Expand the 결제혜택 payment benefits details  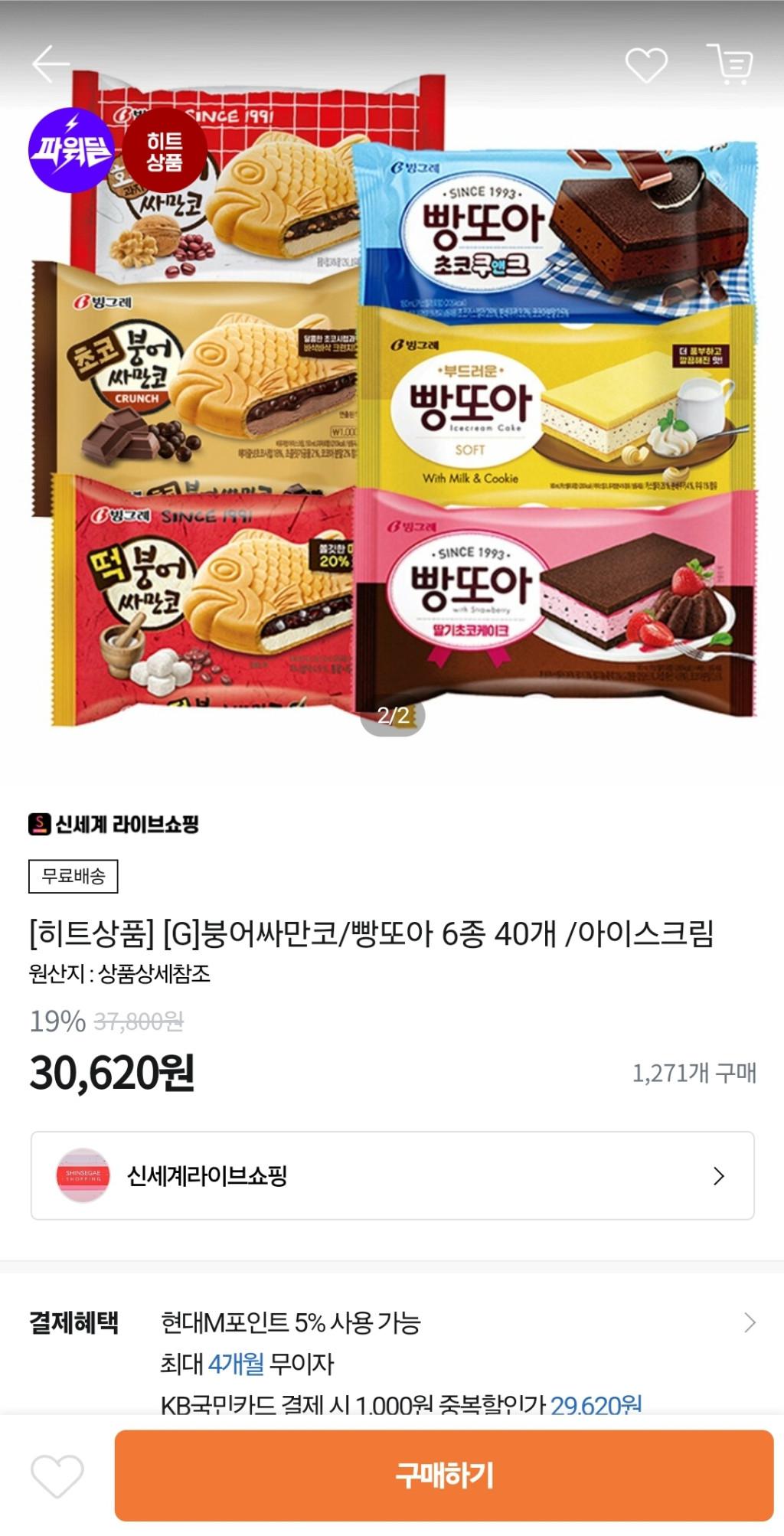tap(750, 1322)
